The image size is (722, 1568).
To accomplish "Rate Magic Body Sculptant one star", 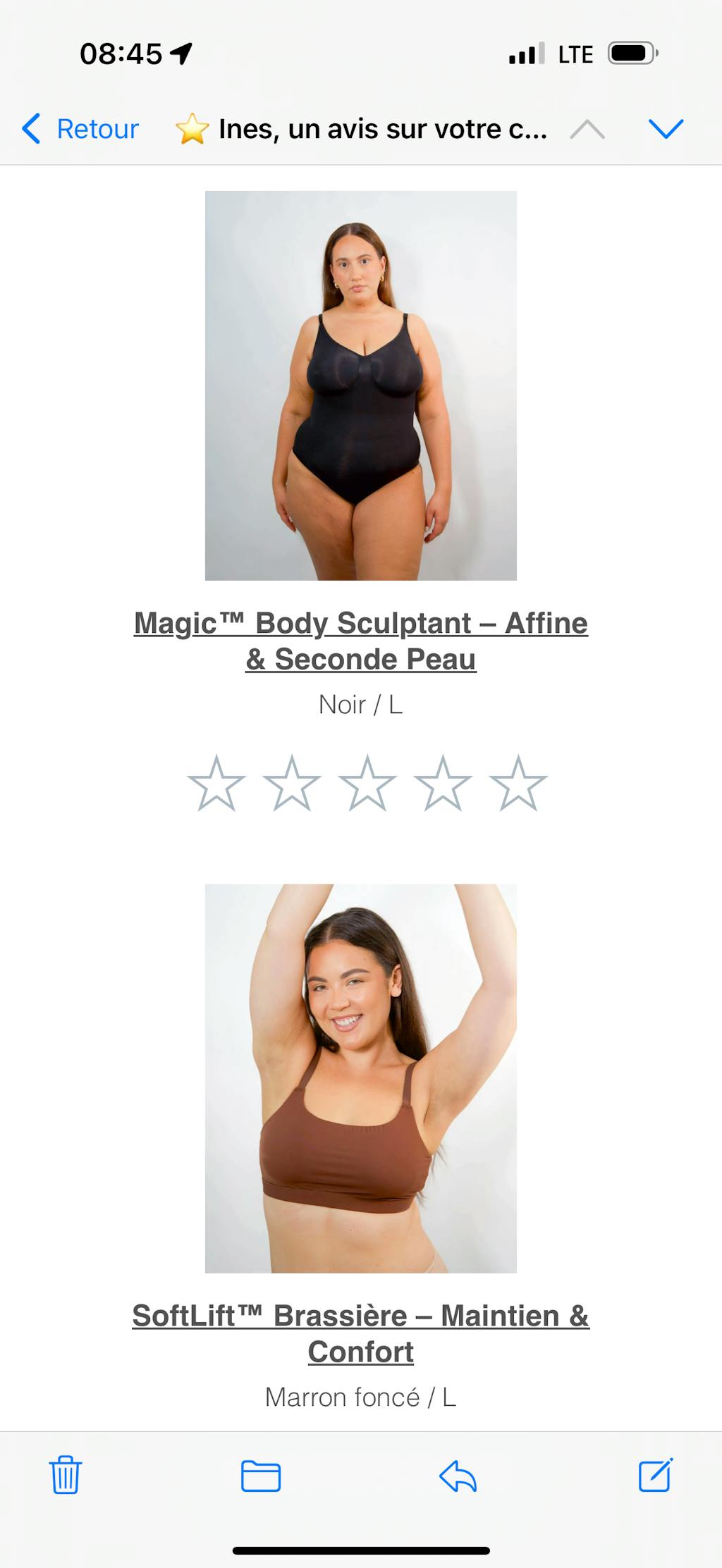I will [x=216, y=783].
